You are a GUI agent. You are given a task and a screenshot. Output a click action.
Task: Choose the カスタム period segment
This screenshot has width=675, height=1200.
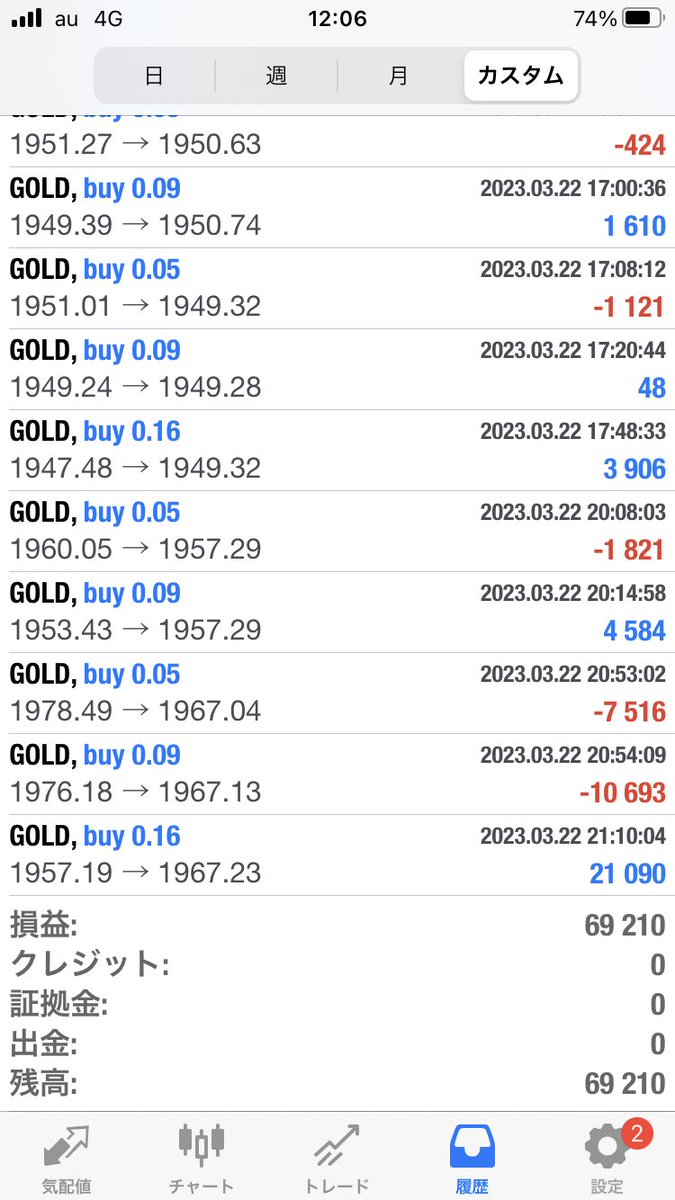click(x=520, y=76)
